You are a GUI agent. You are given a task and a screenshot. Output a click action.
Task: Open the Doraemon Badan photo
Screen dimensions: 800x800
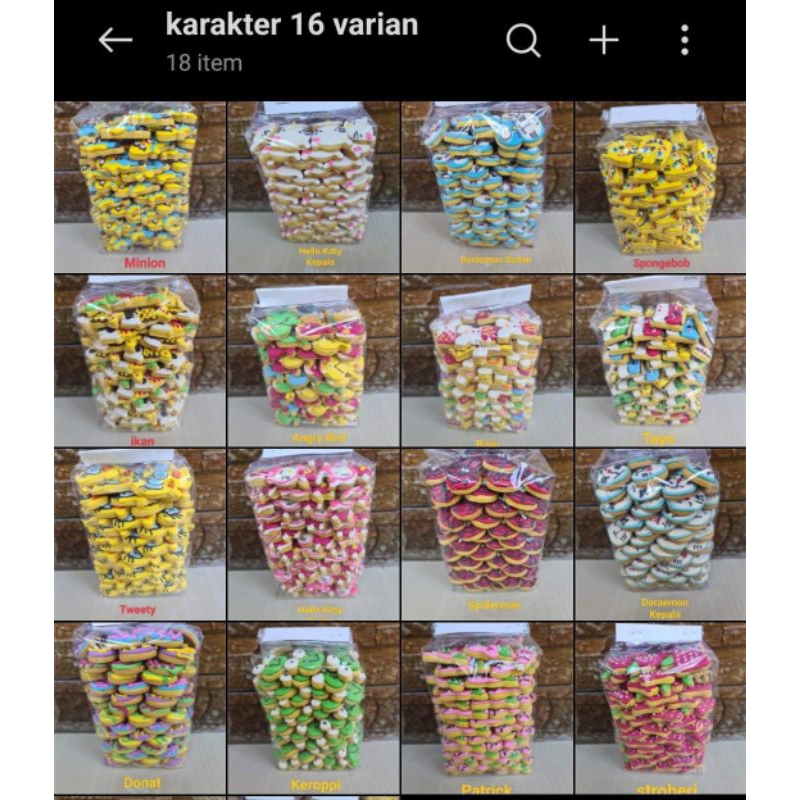click(x=486, y=185)
